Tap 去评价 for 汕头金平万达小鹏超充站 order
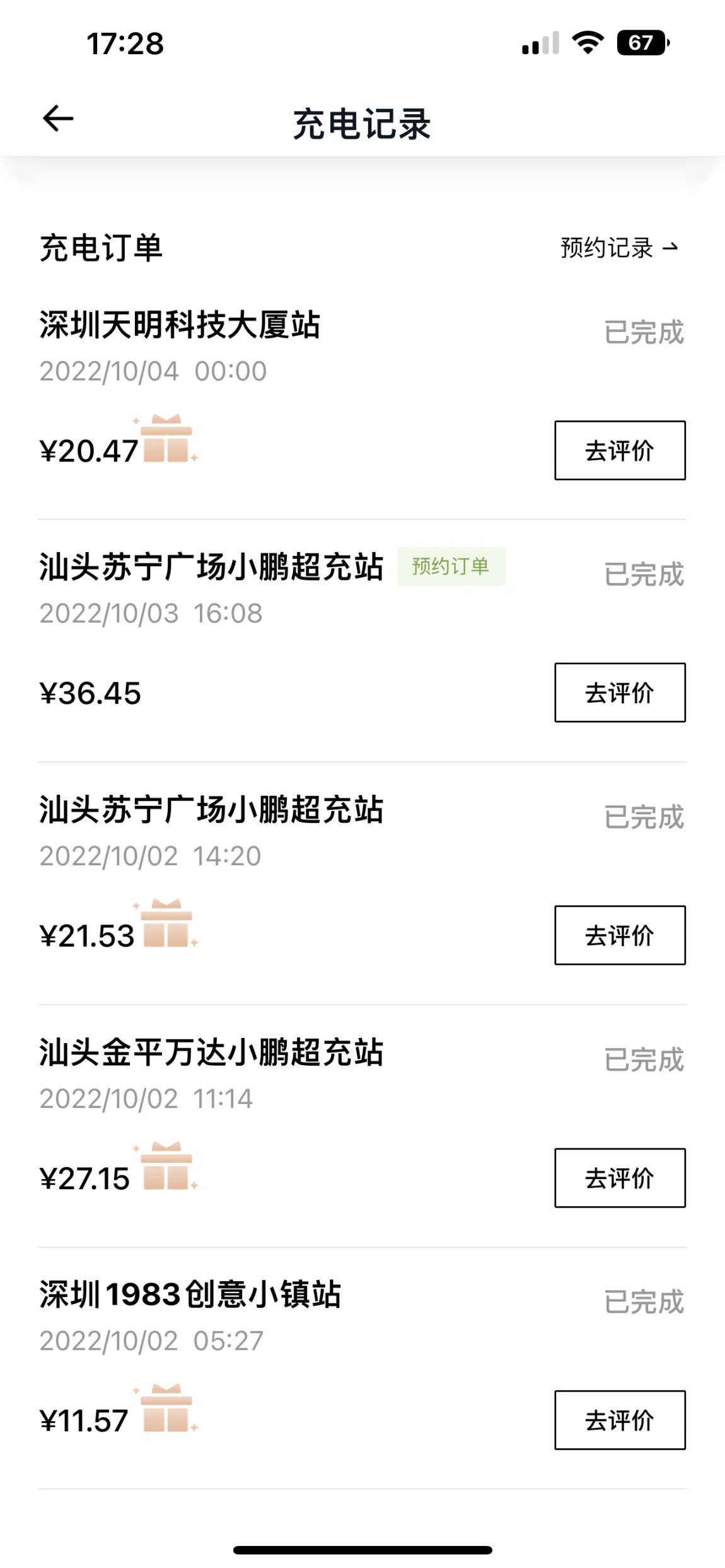This screenshot has width=725, height=1568. 620,1178
